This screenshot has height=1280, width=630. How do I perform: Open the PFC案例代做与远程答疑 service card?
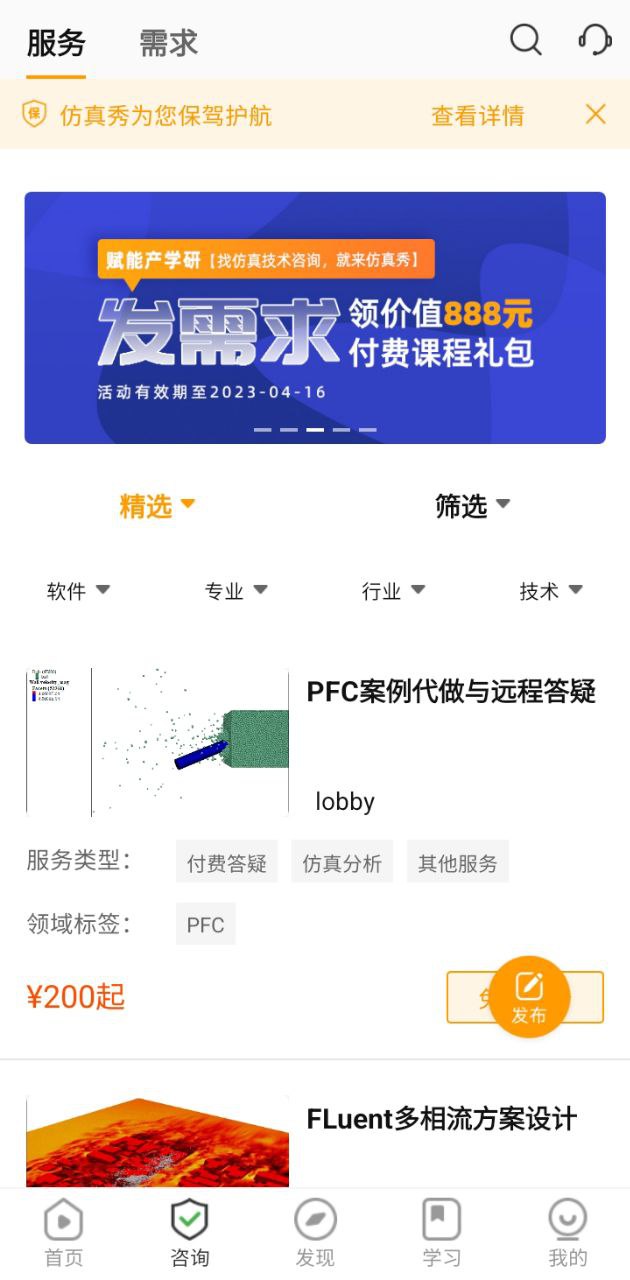point(450,691)
